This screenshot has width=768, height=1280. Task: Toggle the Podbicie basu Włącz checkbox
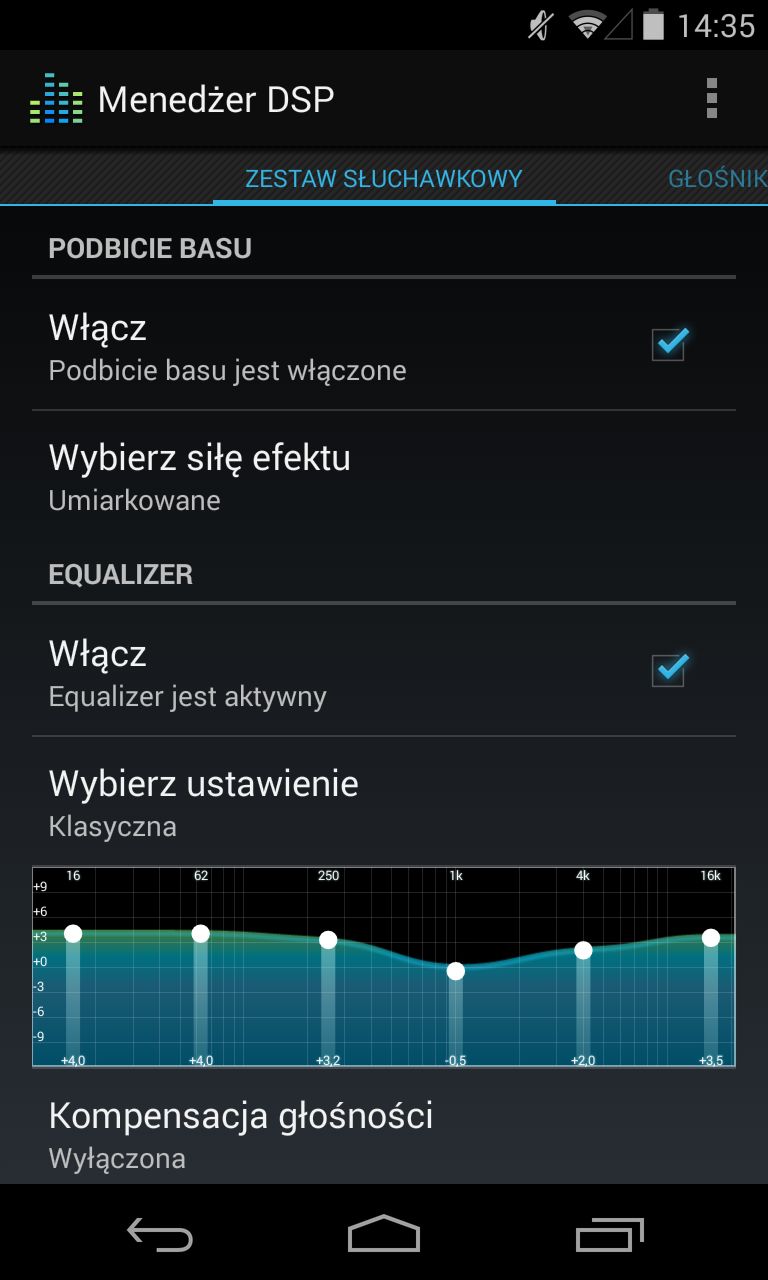[x=669, y=343]
